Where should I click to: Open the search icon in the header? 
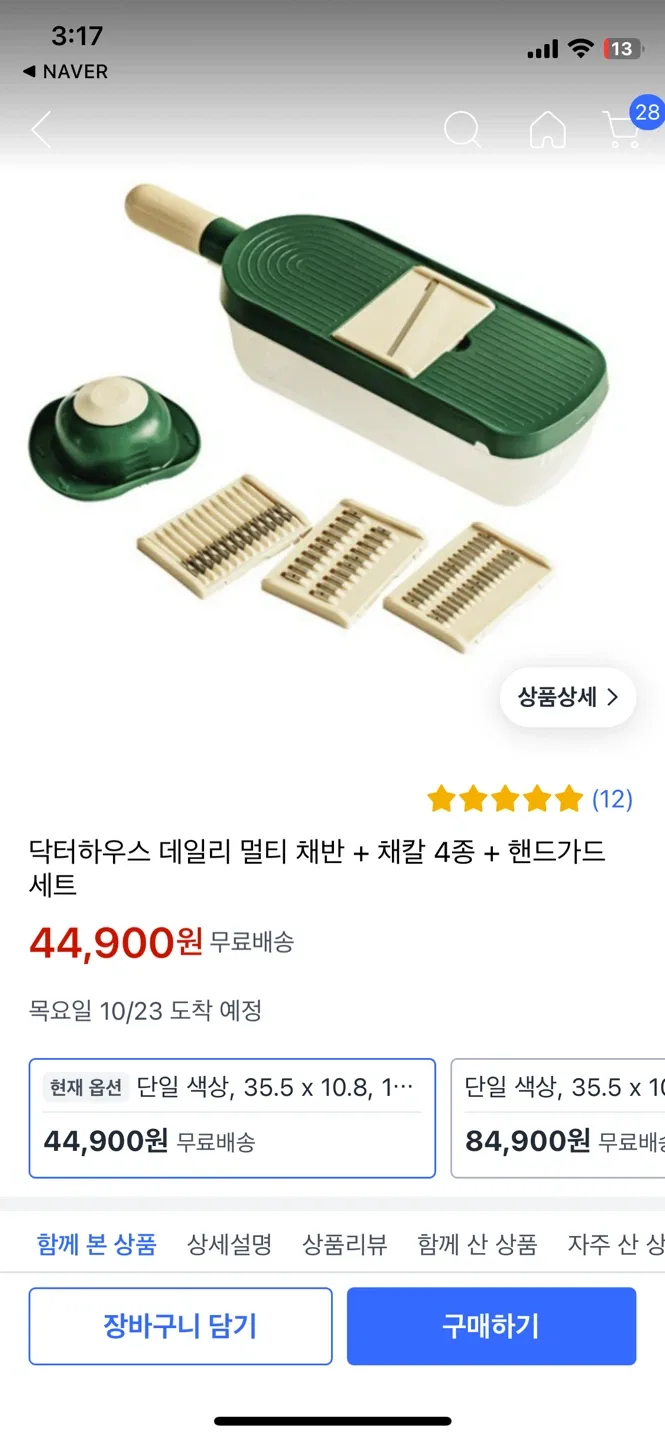click(x=462, y=130)
